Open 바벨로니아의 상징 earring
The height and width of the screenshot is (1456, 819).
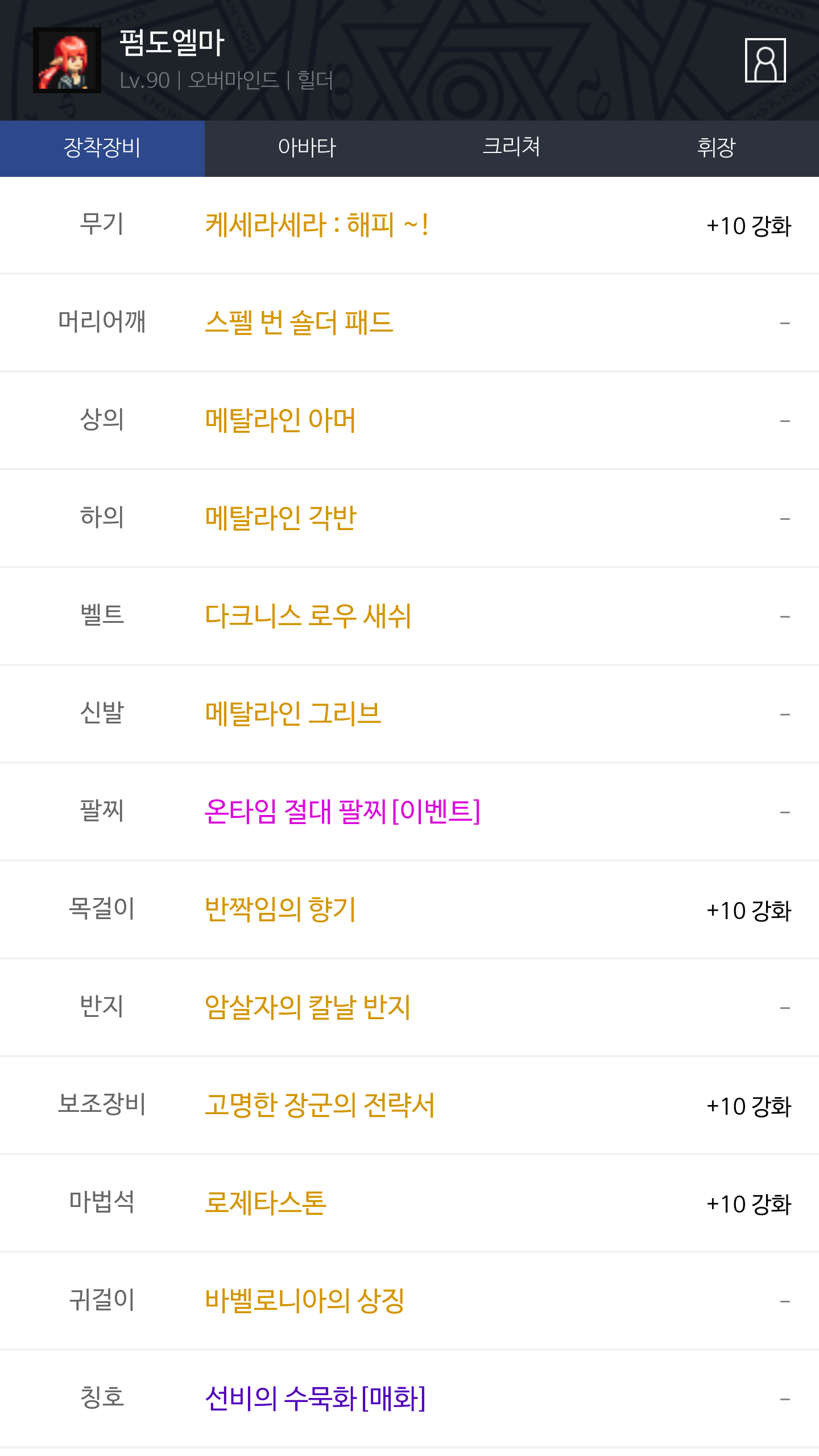click(x=304, y=1301)
